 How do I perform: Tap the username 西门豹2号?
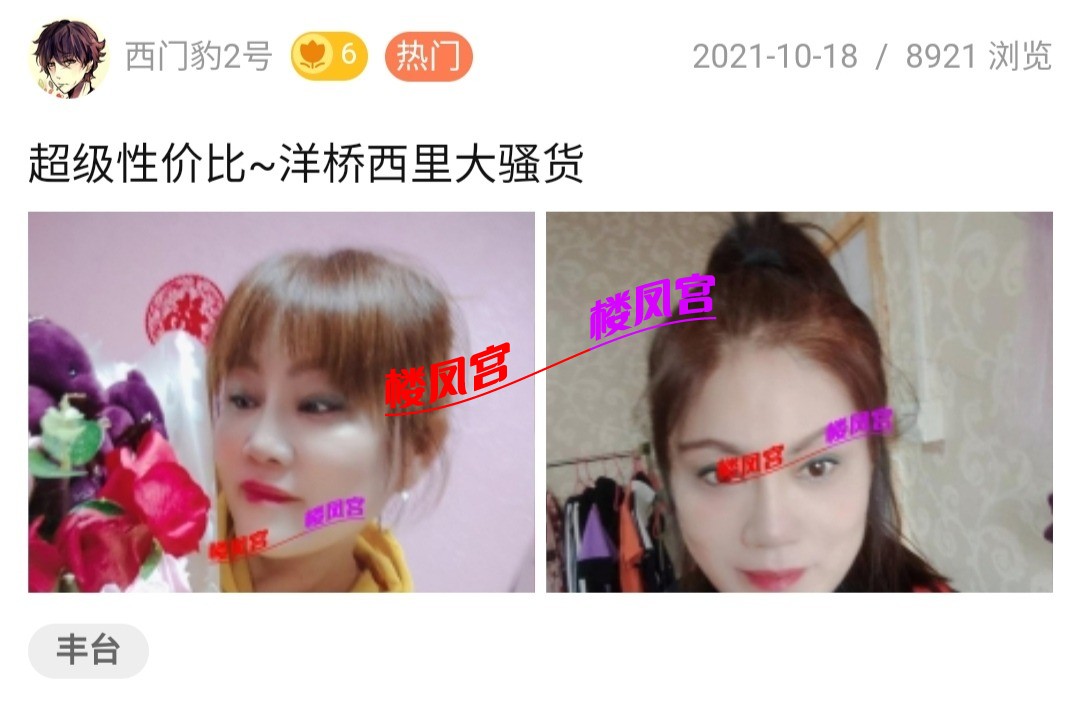click(x=198, y=56)
